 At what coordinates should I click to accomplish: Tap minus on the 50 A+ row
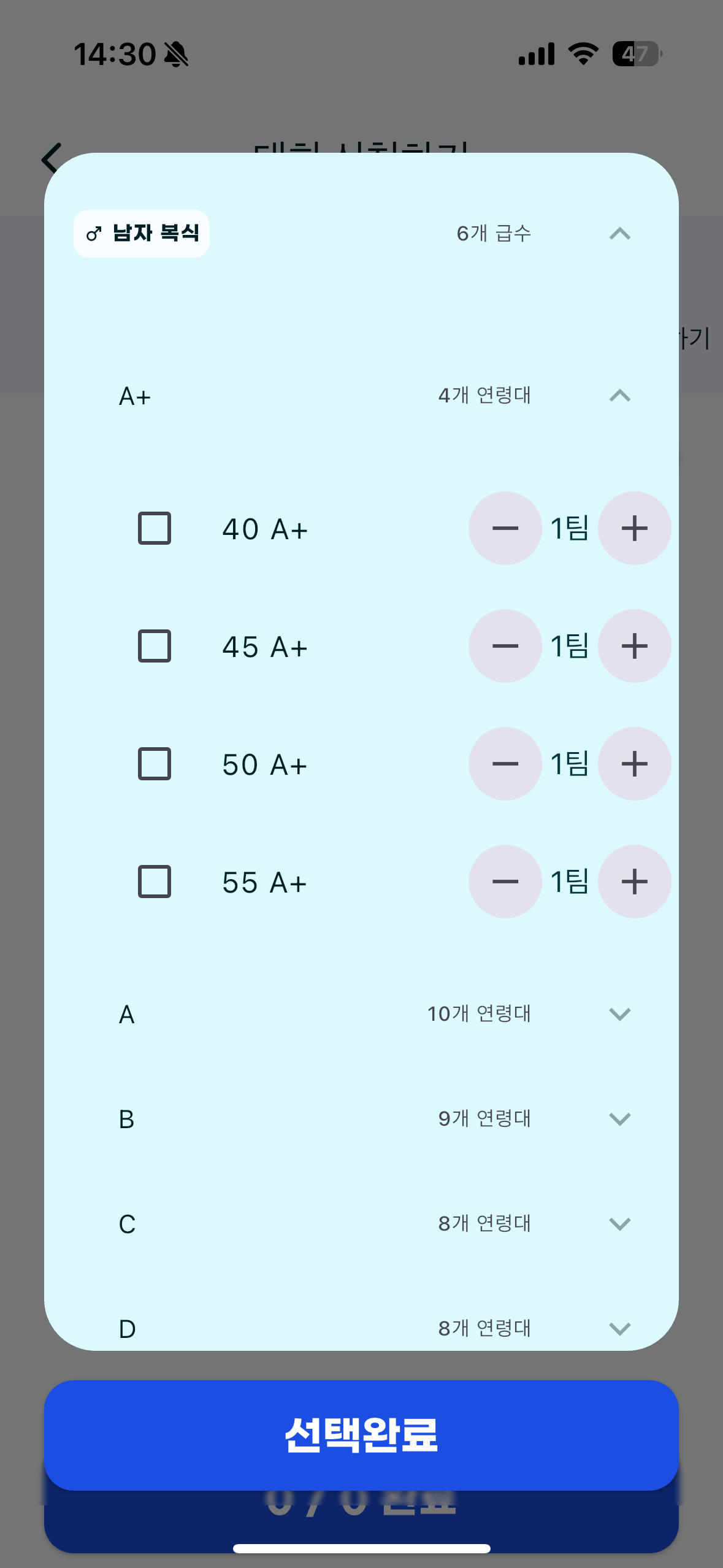click(505, 764)
